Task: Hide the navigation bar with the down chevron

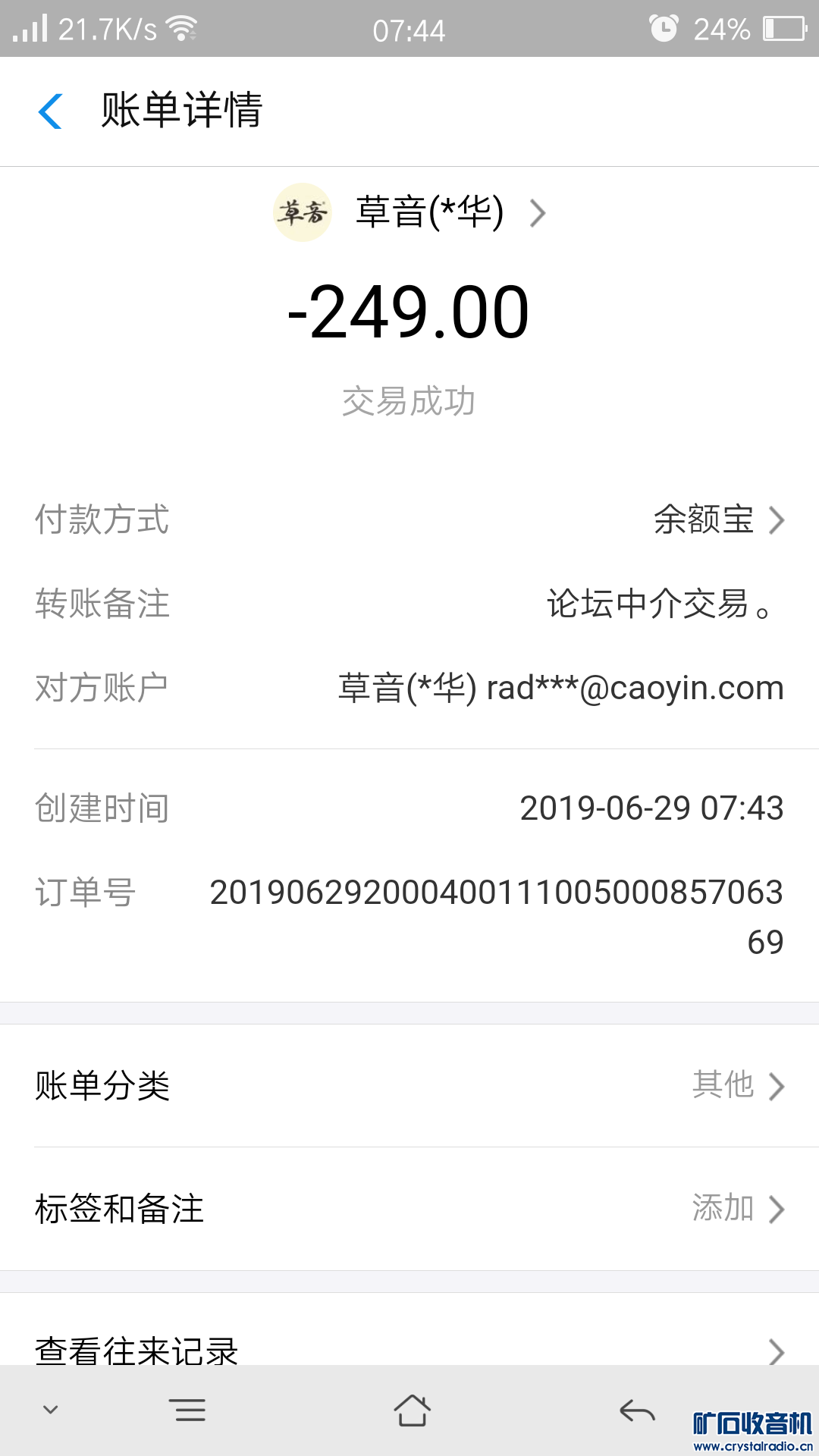Action: (51, 1410)
